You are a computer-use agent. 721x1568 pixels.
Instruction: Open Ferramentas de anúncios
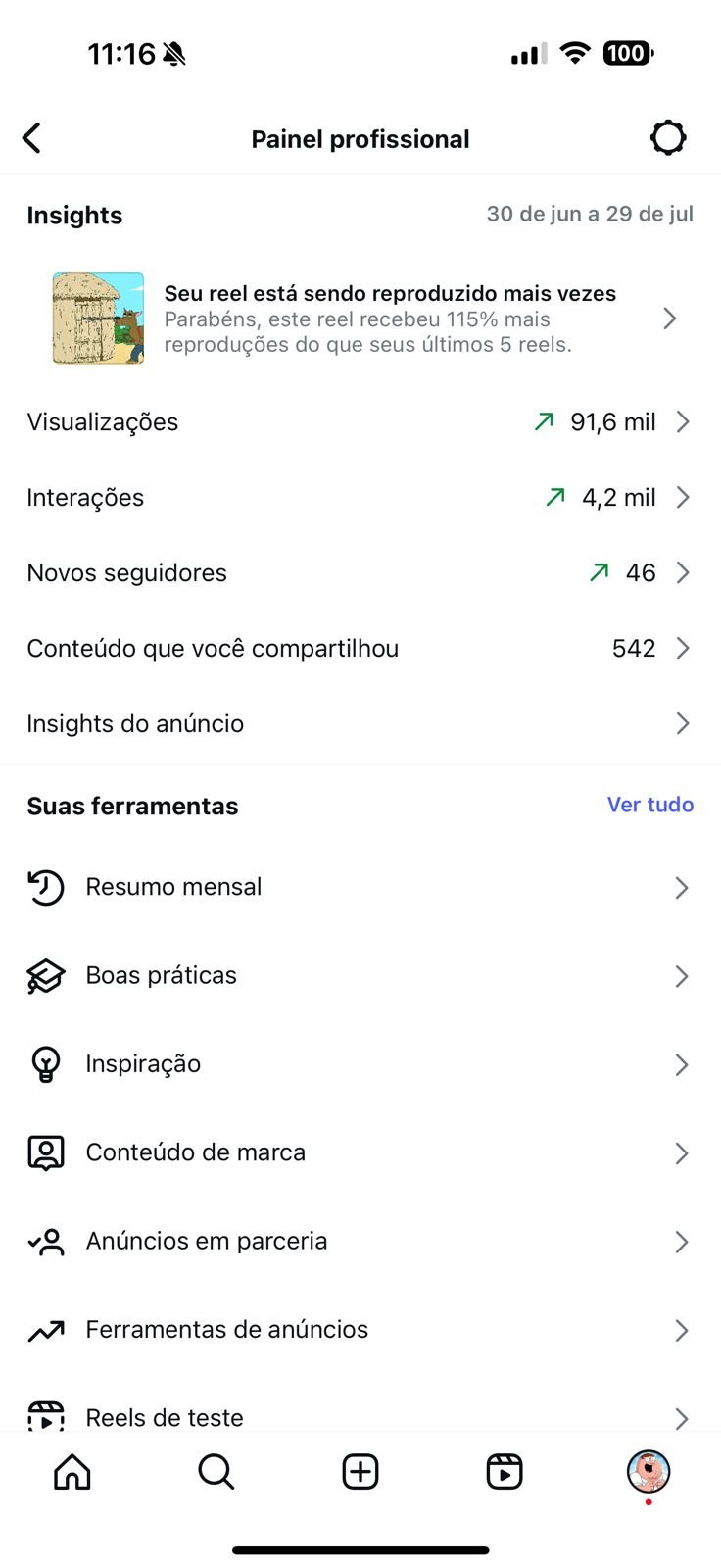point(360,1330)
